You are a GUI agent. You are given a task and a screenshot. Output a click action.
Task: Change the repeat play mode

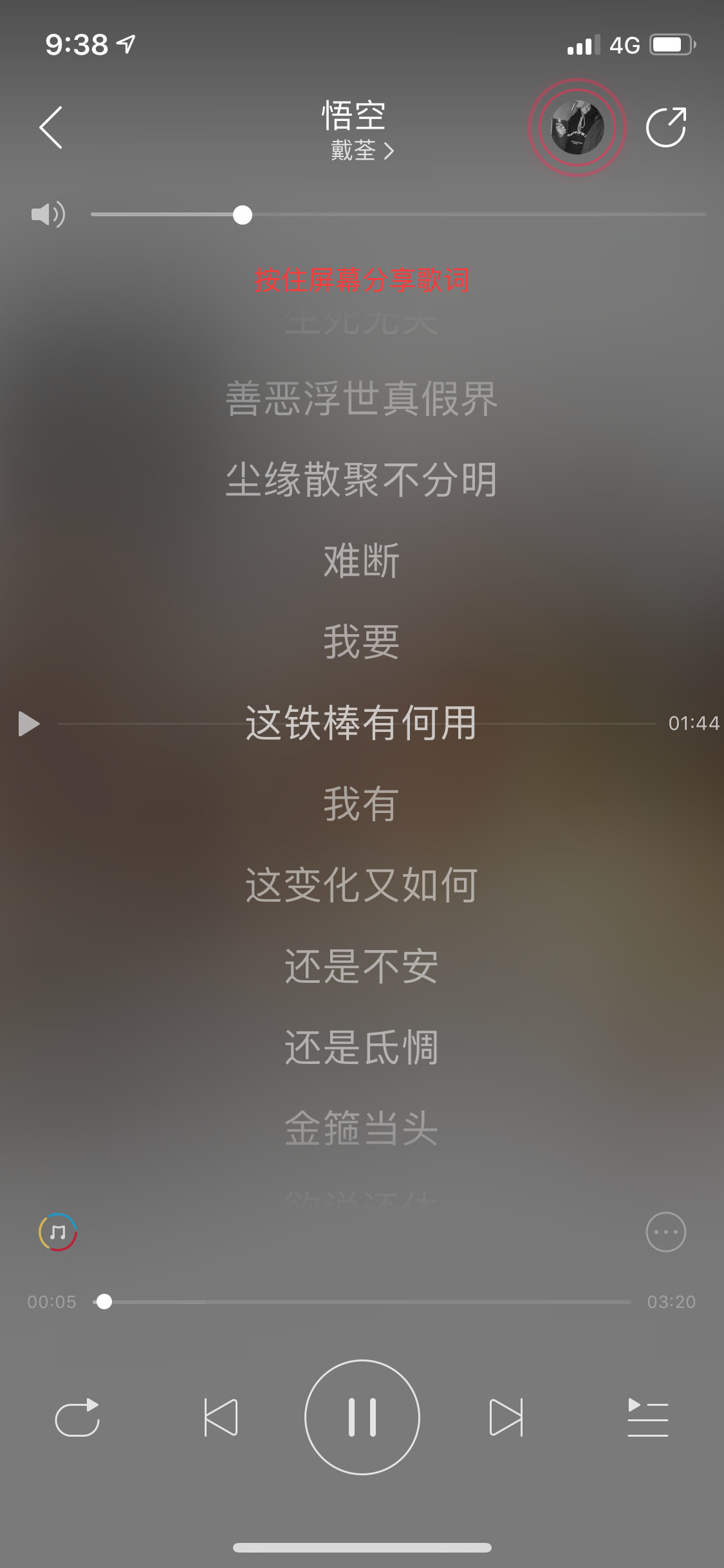pos(77,1417)
